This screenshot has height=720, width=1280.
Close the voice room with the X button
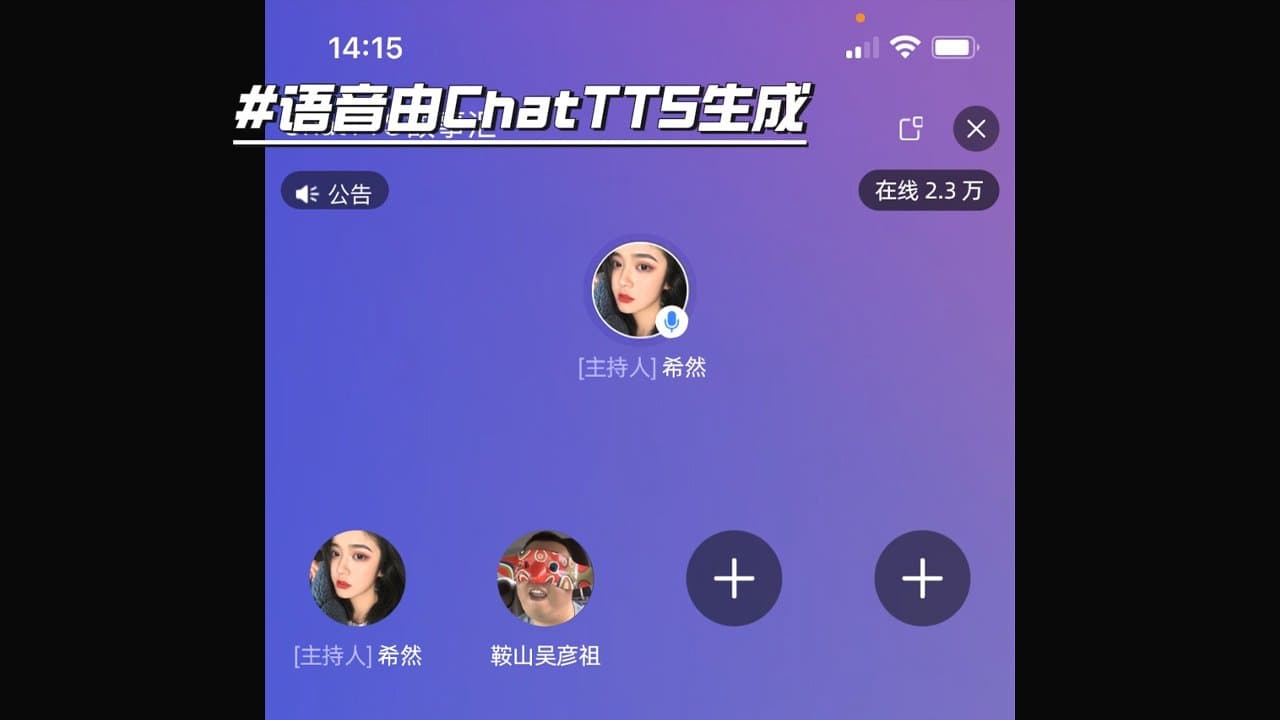pyautogui.click(x=976, y=129)
